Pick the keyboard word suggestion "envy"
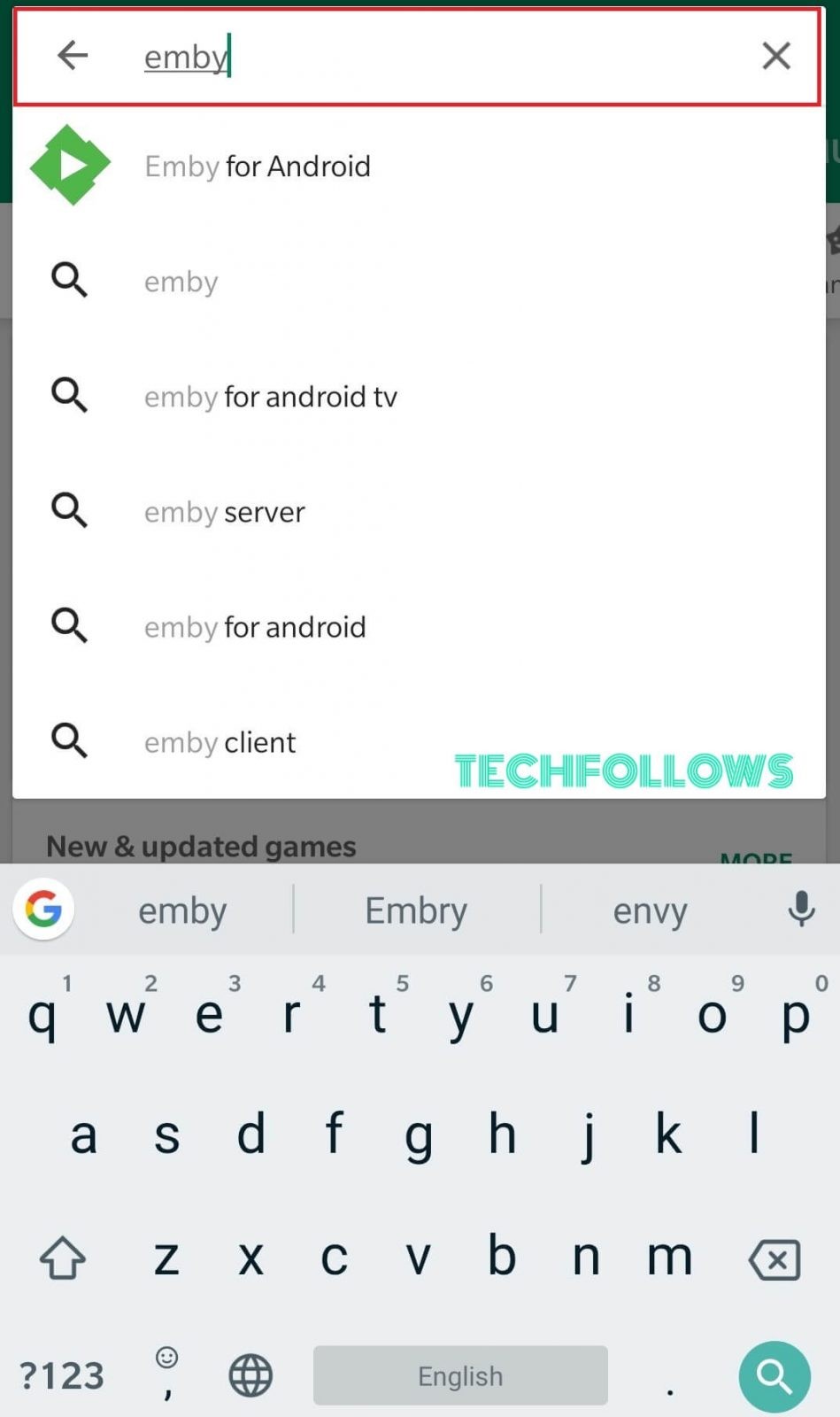This screenshot has width=840, height=1417. (651, 910)
